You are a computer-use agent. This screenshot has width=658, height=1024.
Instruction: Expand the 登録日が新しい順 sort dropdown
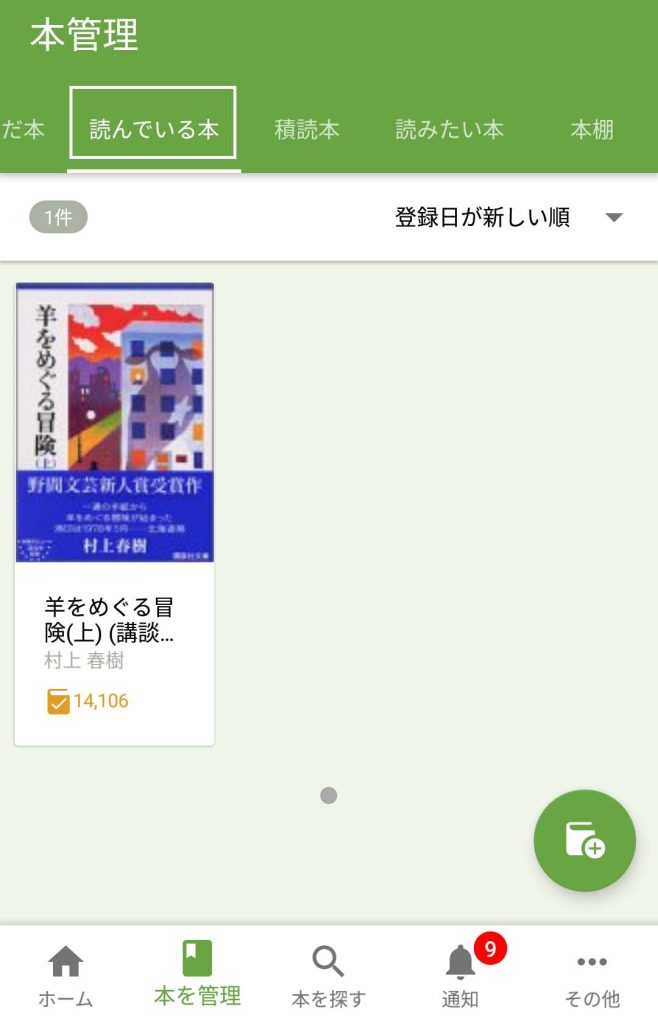(x=508, y=218)
